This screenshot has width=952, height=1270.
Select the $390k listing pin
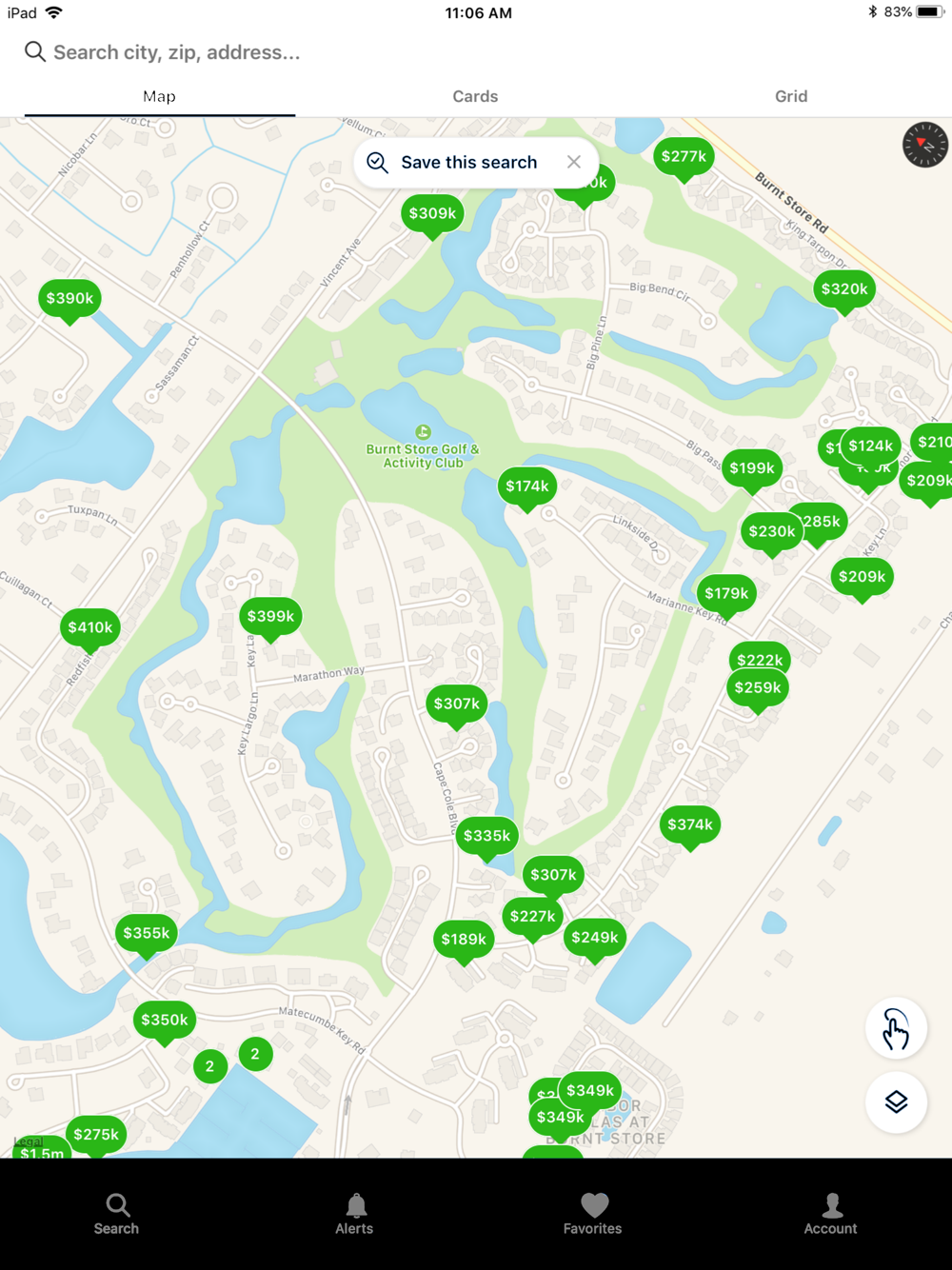(69, 299)
